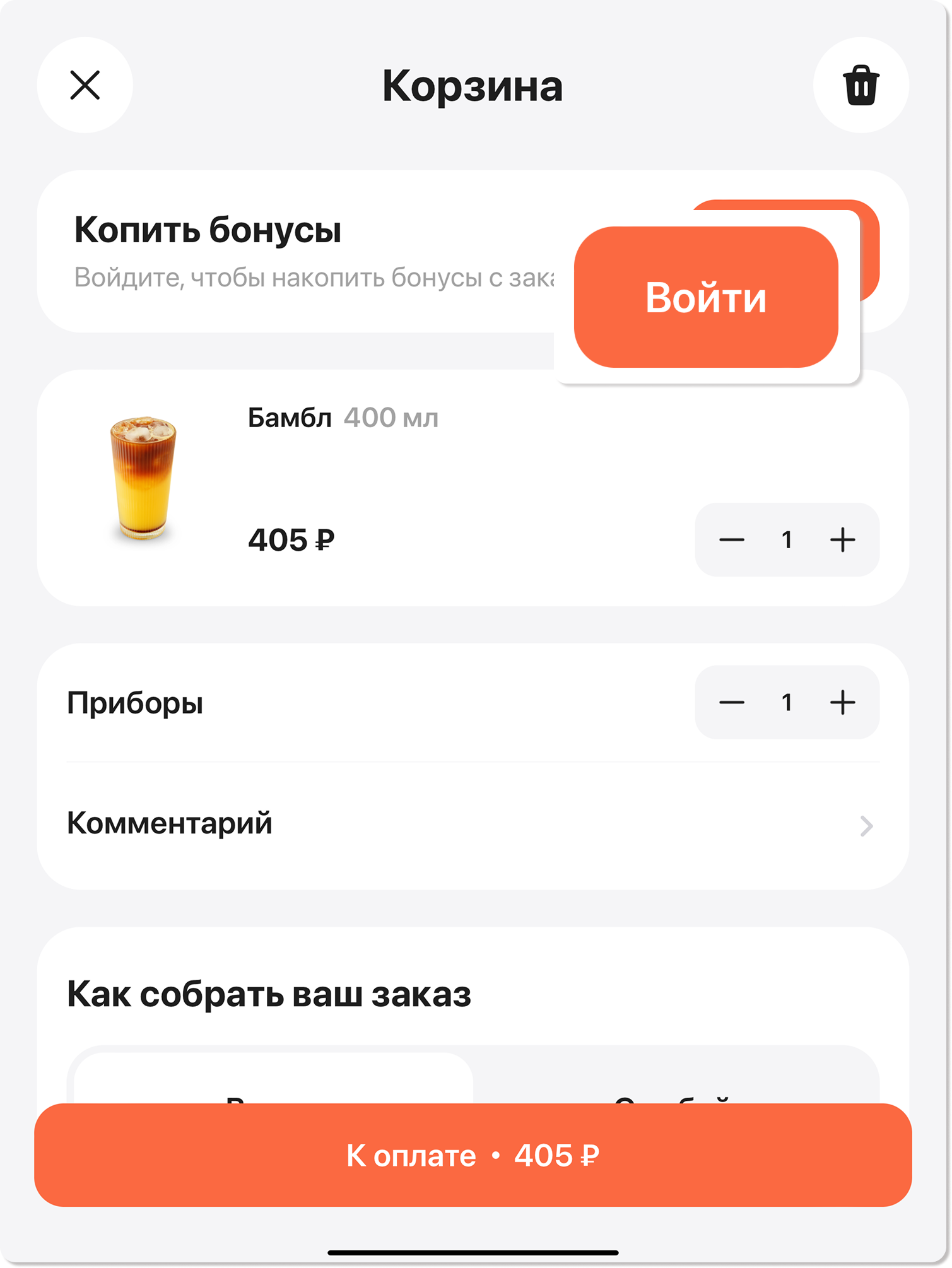
Task: Decrease Бамбл quantity by one
Action: pos(732,540)
